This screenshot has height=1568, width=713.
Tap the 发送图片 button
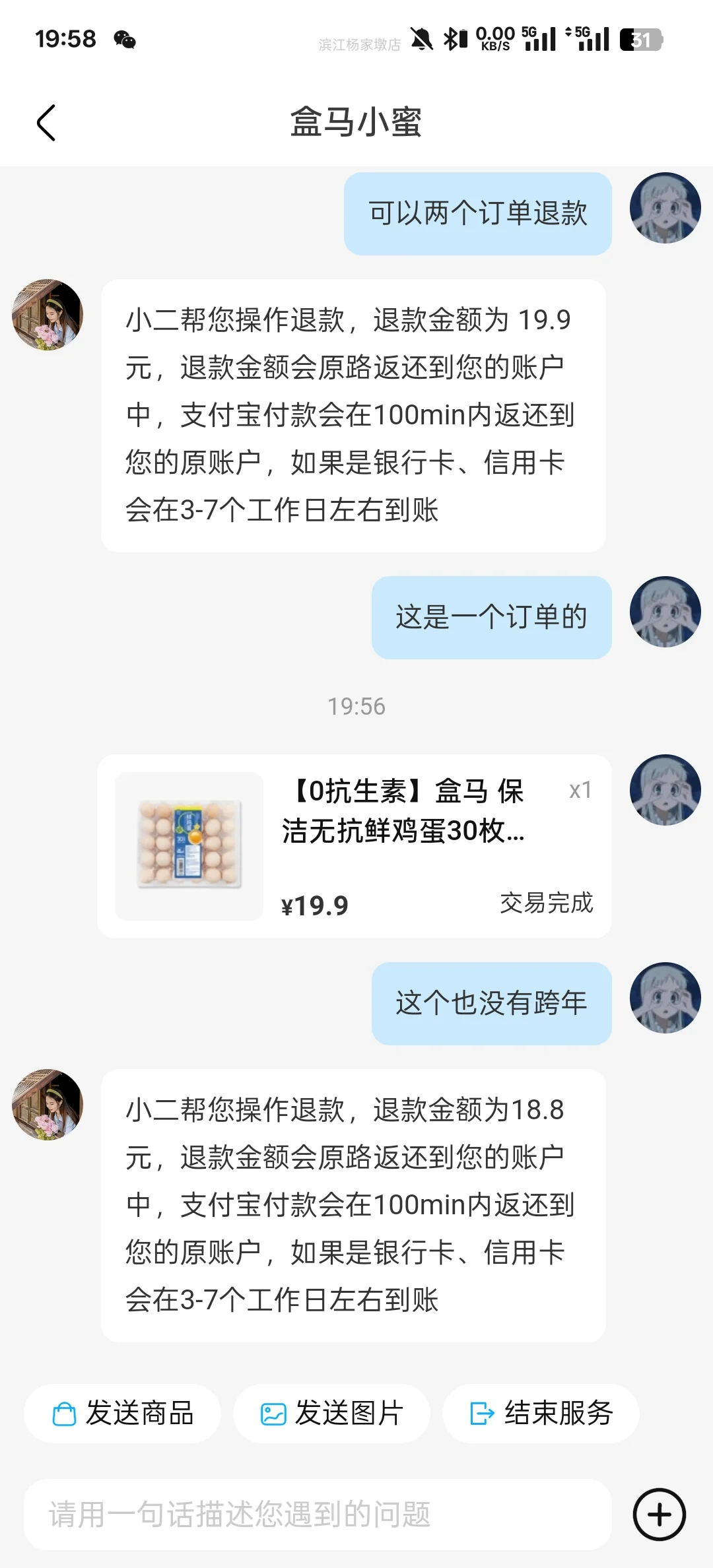(x=331, y=1413)
